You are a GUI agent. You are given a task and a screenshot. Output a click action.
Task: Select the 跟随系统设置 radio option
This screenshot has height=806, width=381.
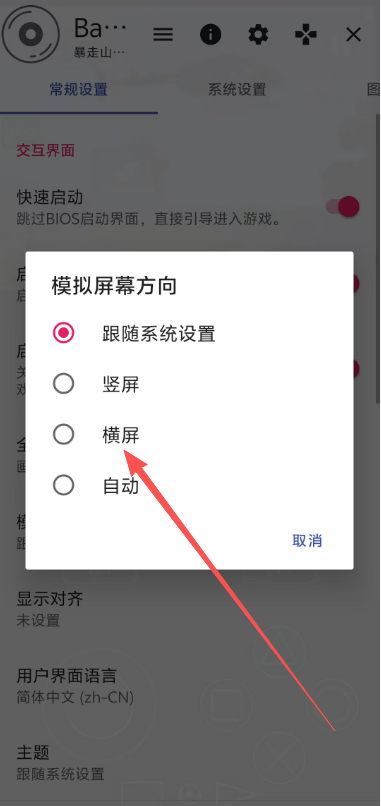pos(189,334)
